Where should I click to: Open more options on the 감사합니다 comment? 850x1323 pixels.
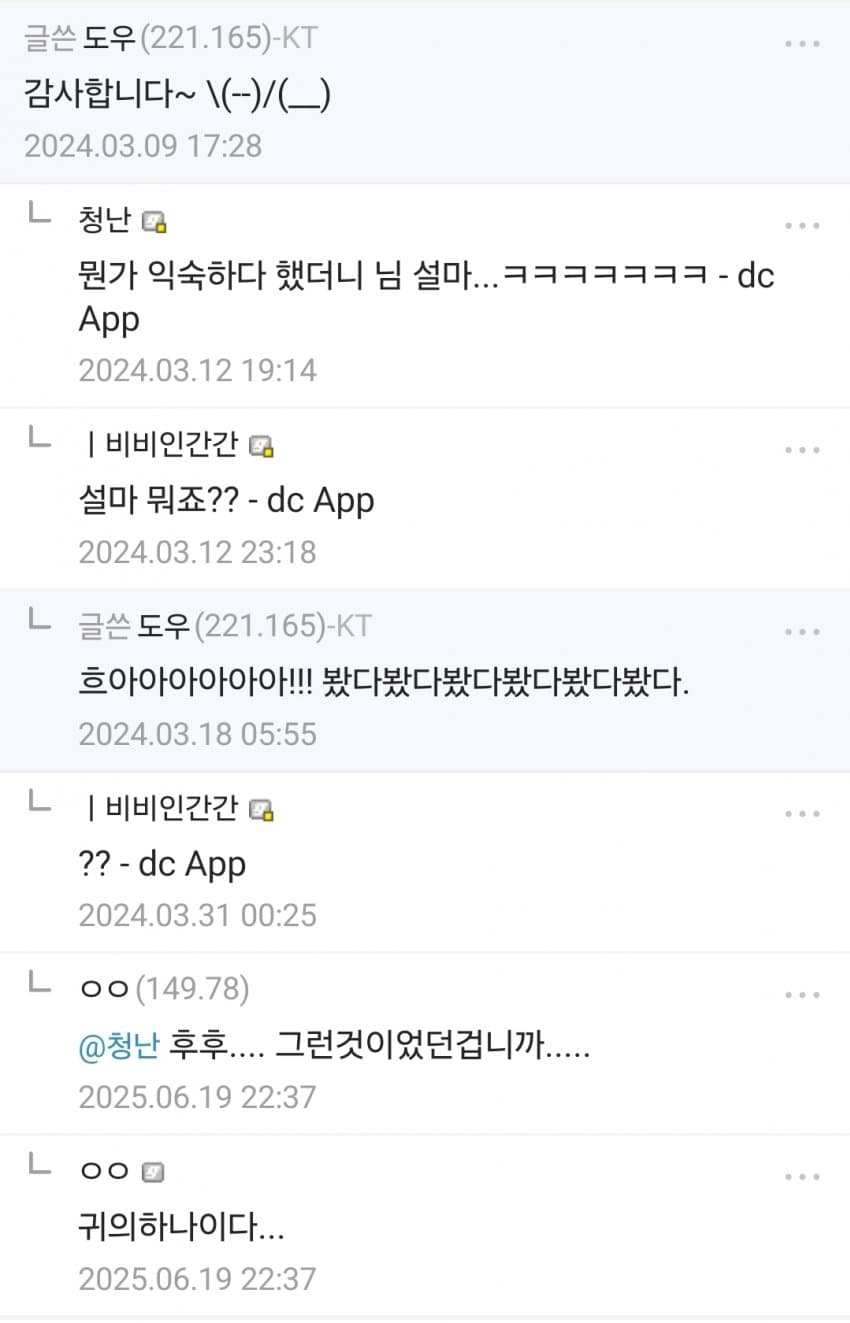tap(802, 45)
